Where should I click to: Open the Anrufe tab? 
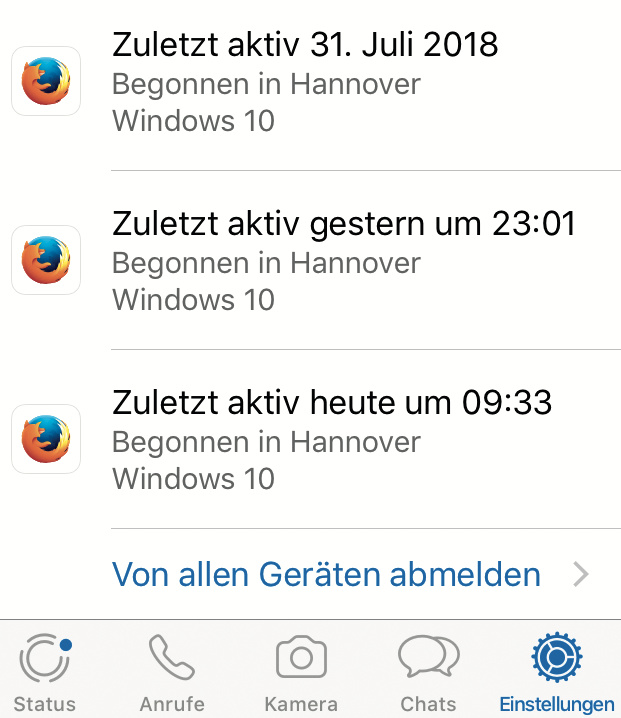(x=172, y=671)
